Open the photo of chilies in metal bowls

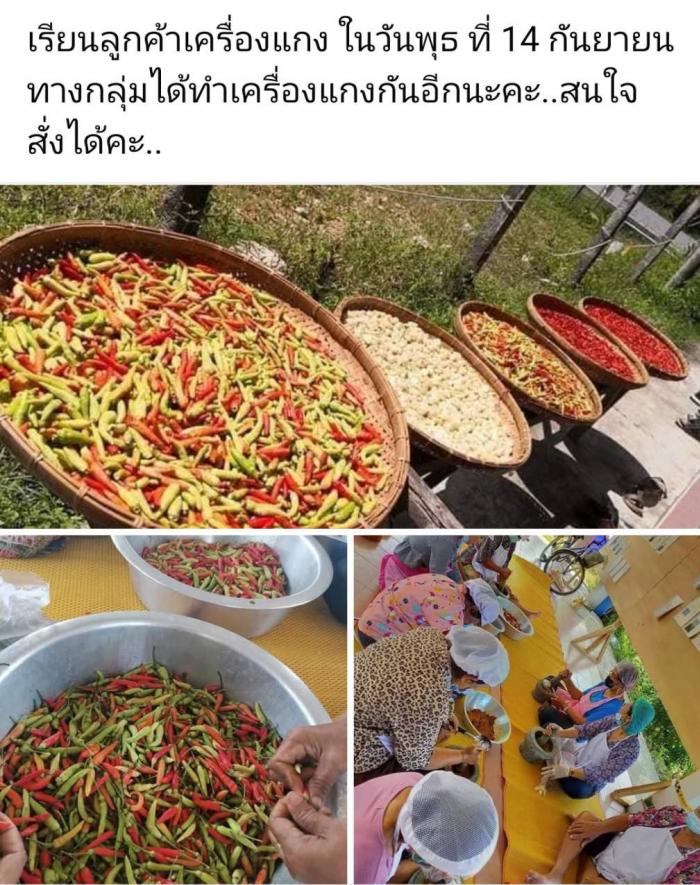point(173,710)
